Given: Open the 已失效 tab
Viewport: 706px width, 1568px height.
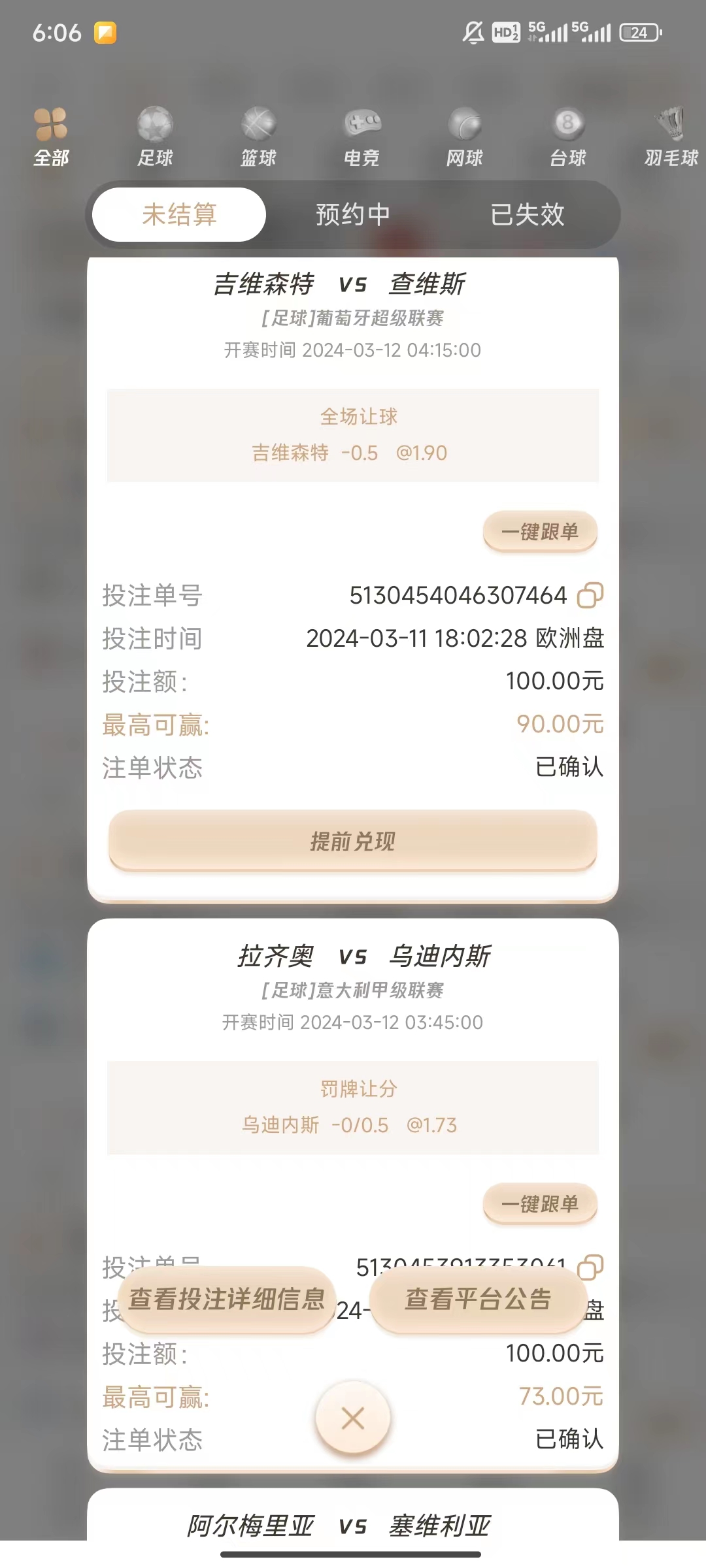Looking at the screenshot, I should pyautogui.click(x=527, y=214).
